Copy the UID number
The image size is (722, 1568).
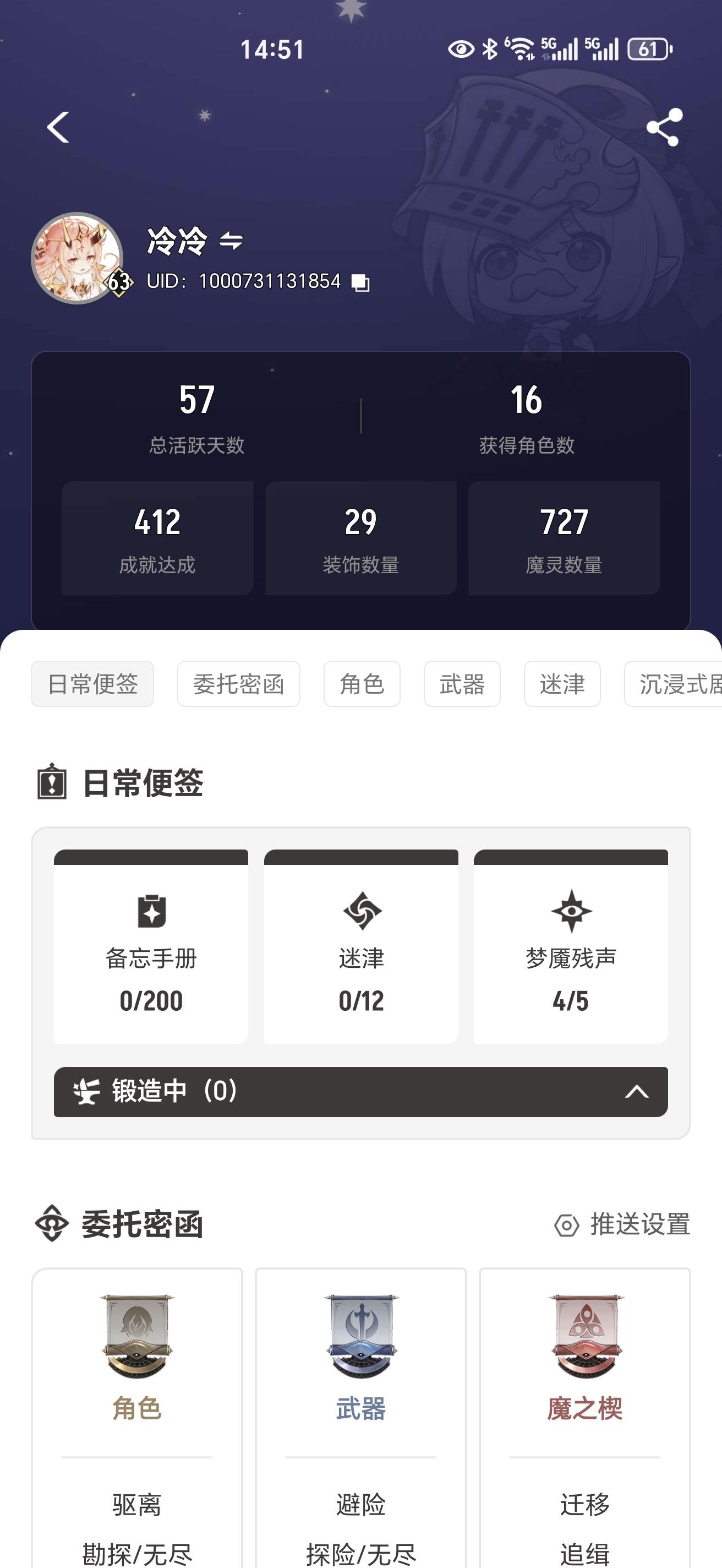coord(360,282)
